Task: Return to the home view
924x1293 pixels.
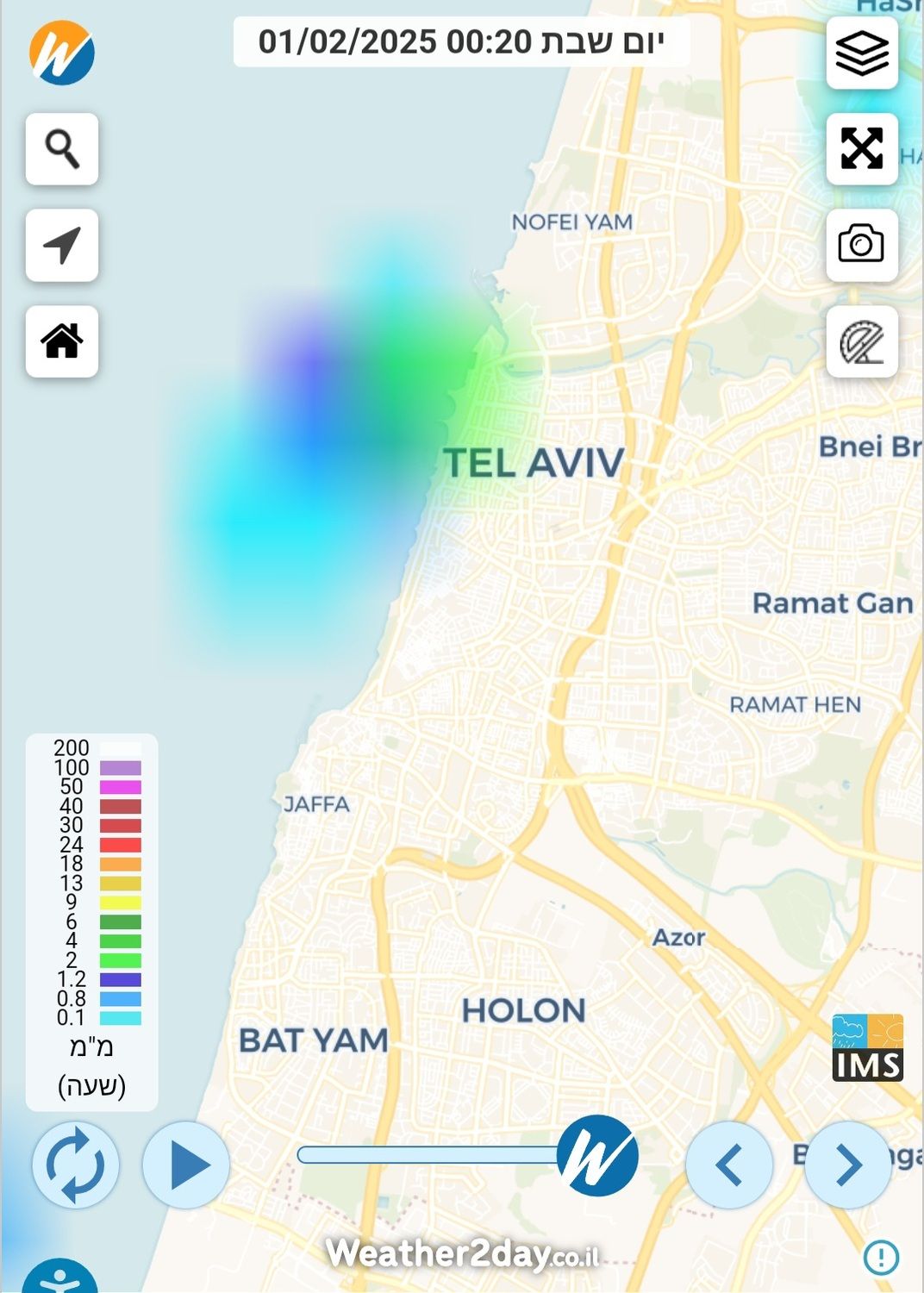Action: pyautogui.click(x=62, y=341)
